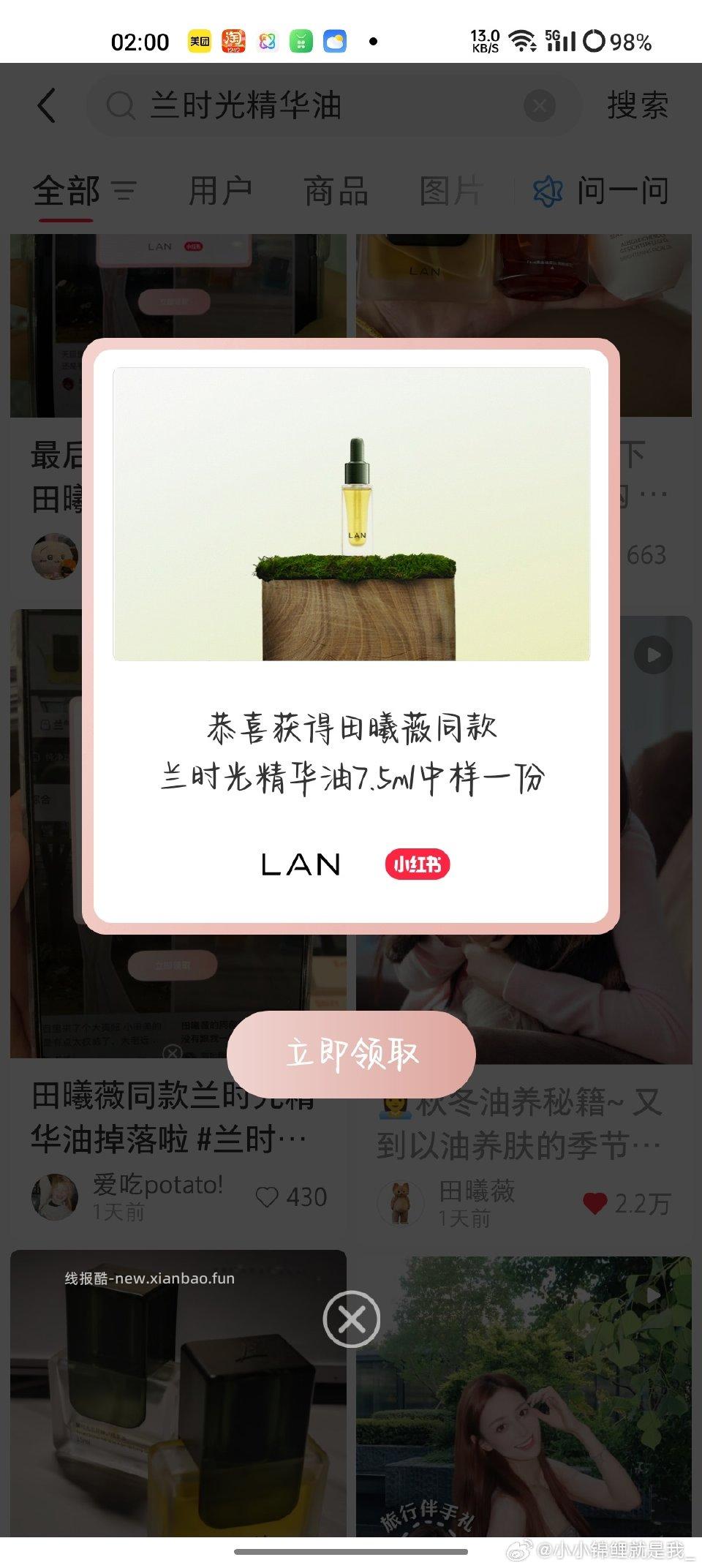Tap the search input field showing 兰时光精华油

292,106
